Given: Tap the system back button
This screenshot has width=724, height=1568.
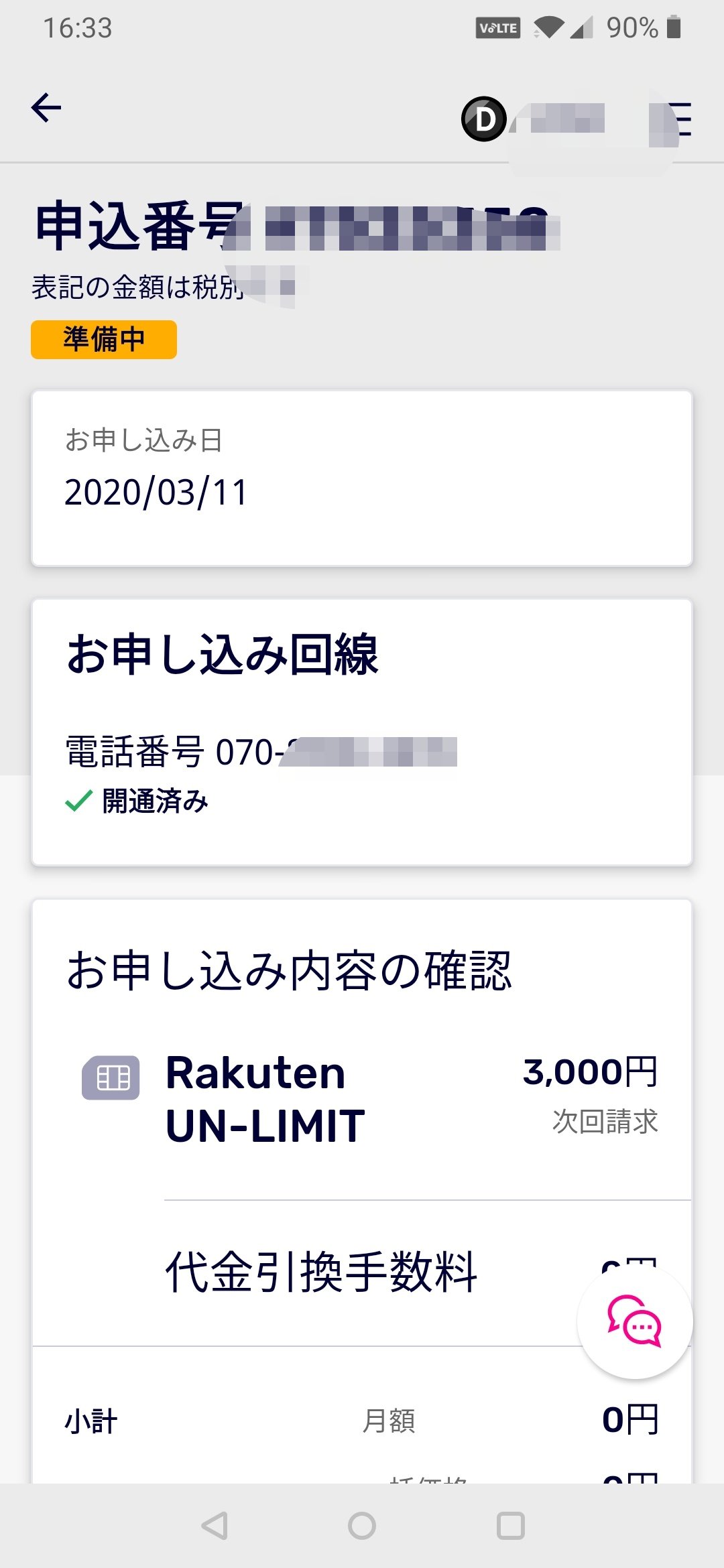Looking at the screenshot, I should coord(215,1526).
